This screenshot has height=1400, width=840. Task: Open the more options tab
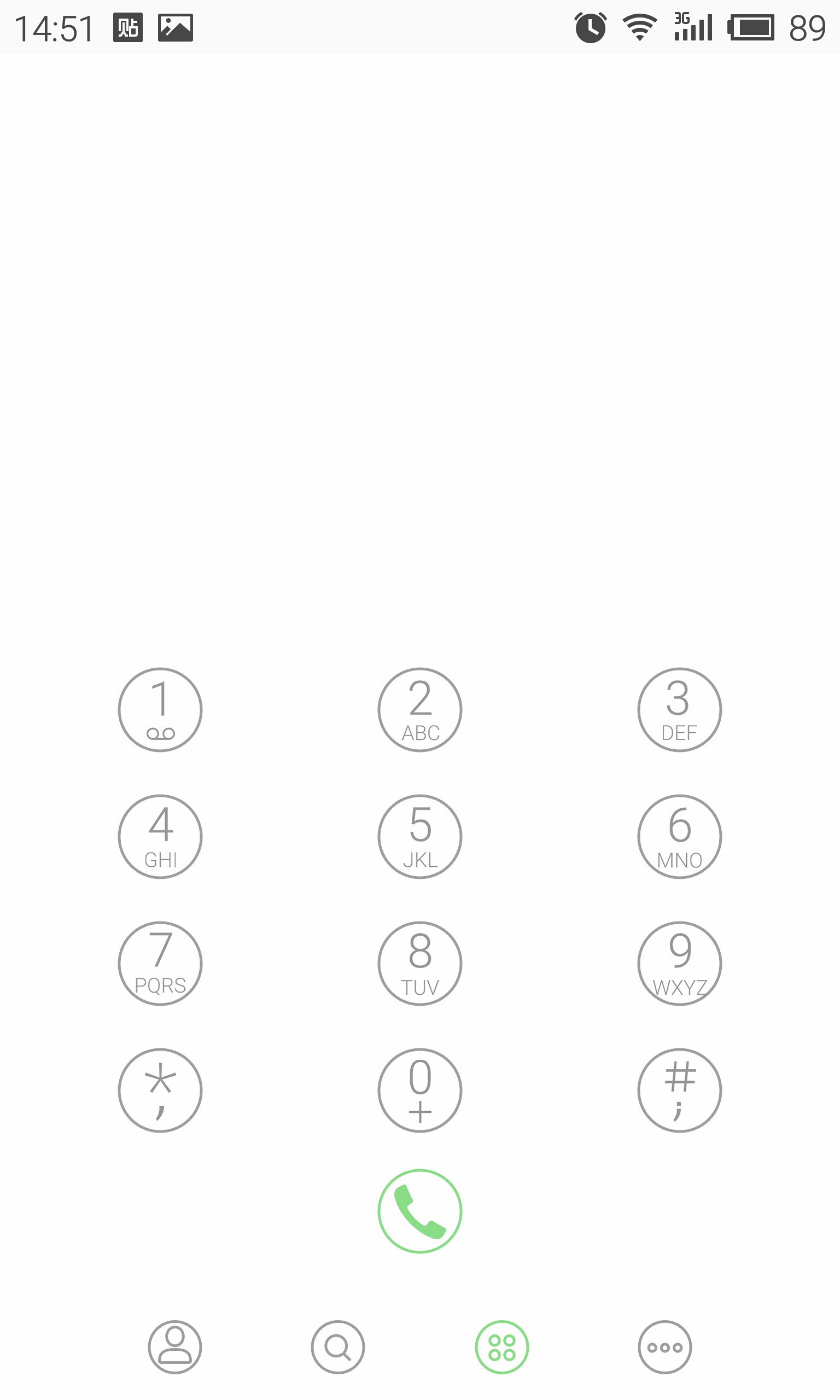664,1347
